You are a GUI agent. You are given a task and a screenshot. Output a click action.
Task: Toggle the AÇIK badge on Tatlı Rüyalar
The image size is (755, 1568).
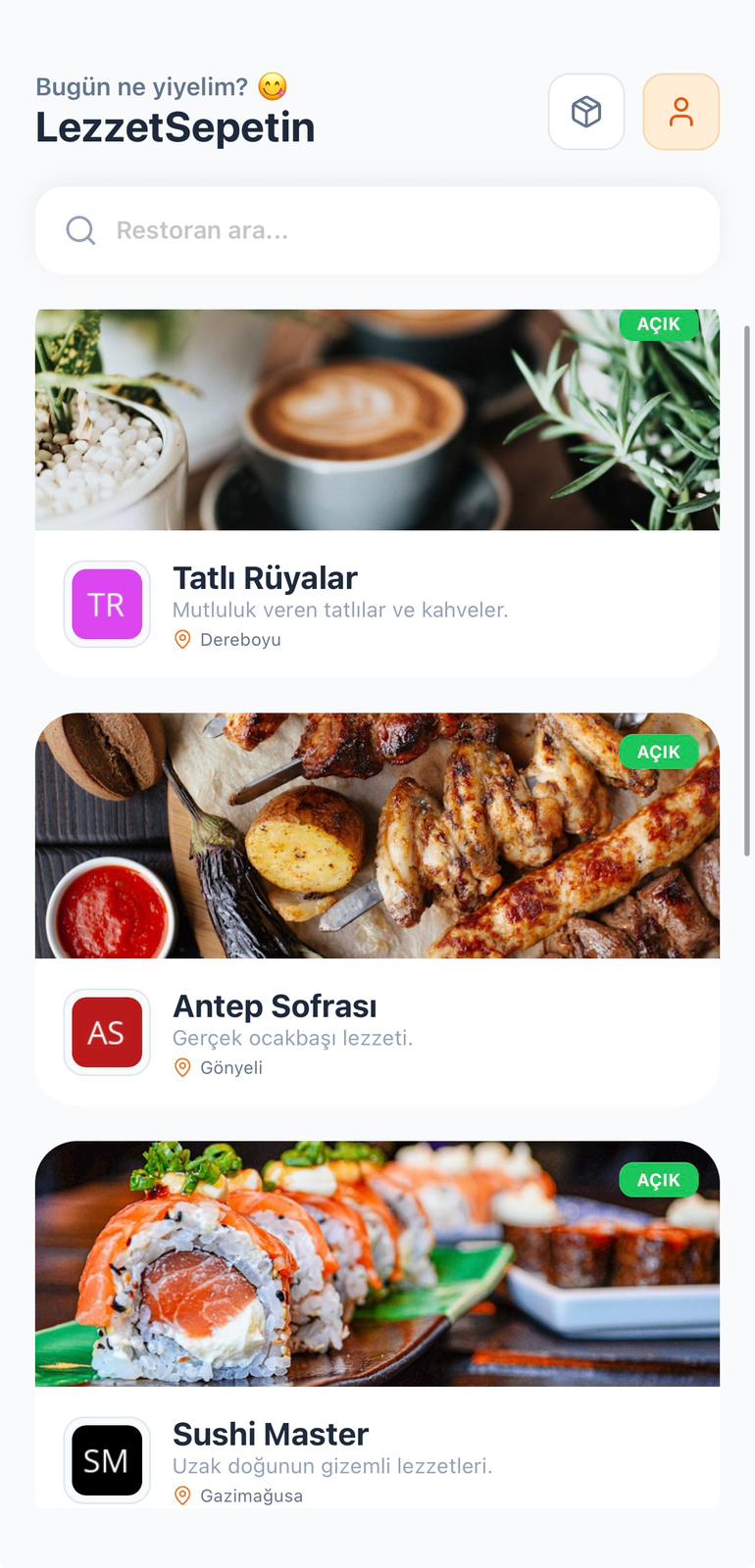659,323
